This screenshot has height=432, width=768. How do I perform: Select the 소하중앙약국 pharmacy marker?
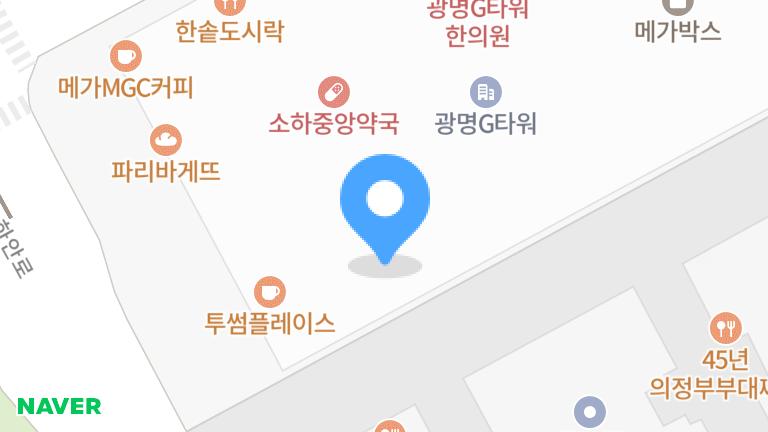point(333,93)
